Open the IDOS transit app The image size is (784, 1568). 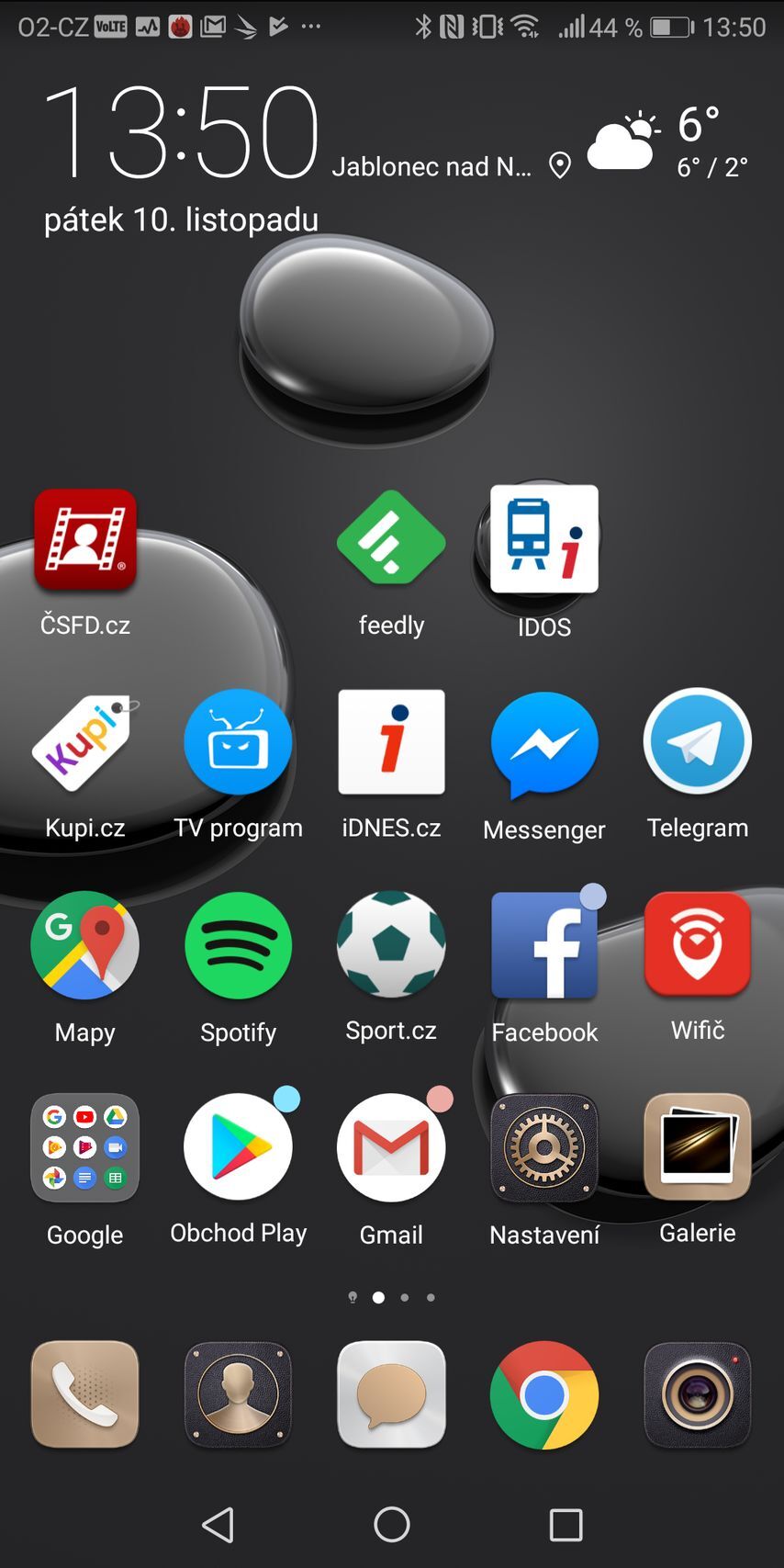[x=543, y=542]
